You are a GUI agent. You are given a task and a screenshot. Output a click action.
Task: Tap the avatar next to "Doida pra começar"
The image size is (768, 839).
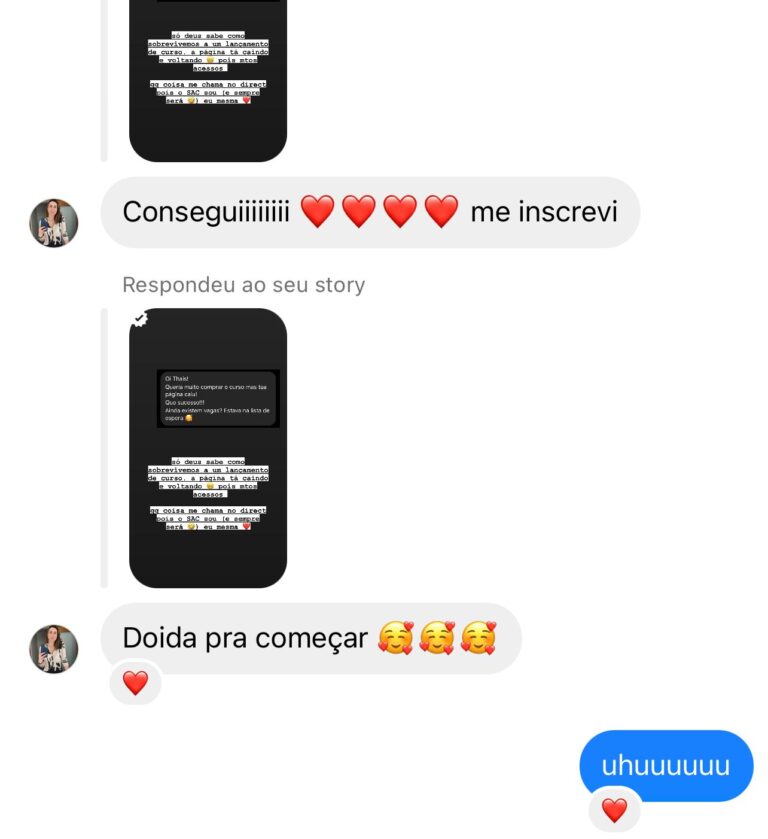click(54, 649)
